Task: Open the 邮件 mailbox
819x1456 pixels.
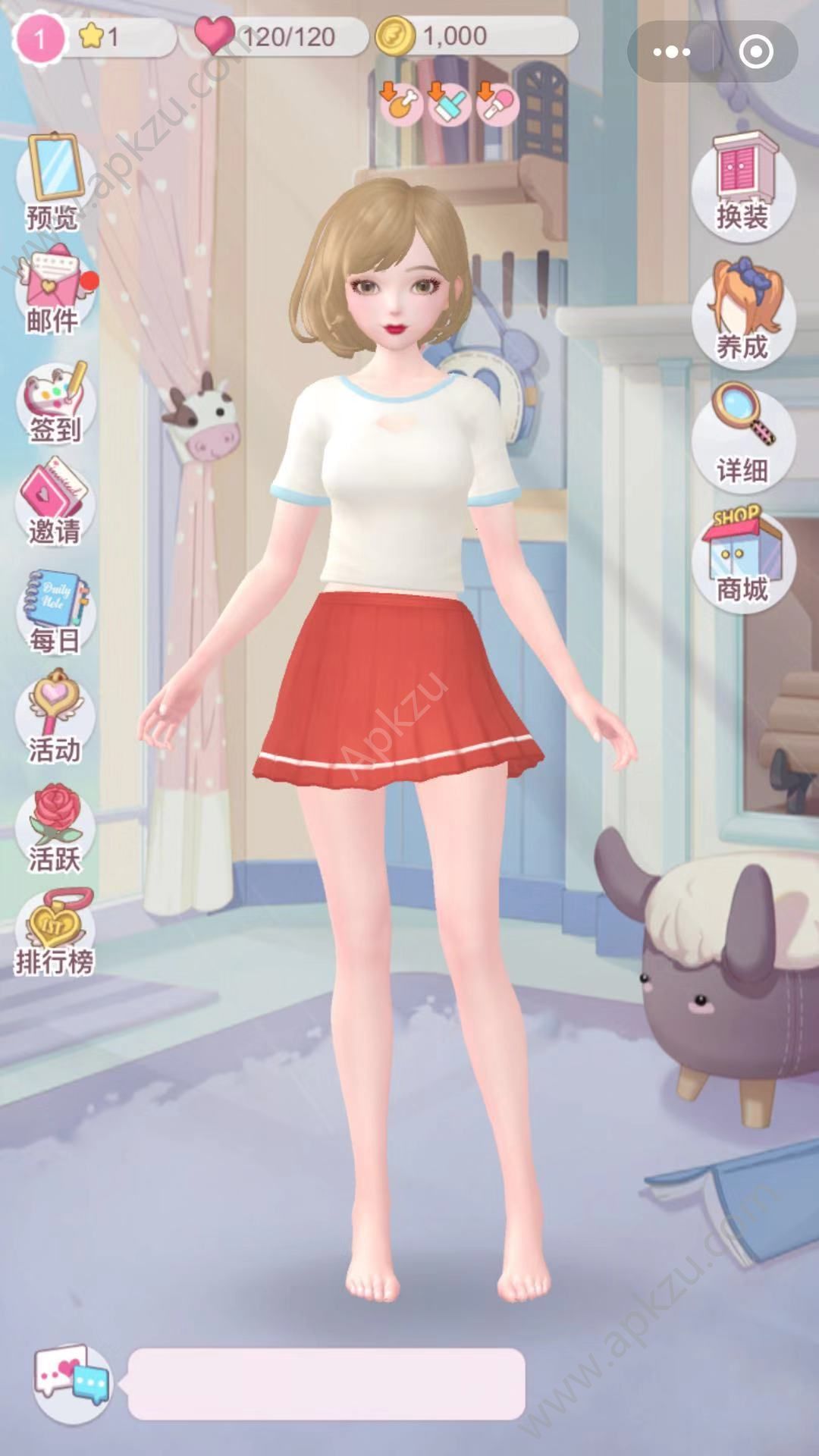Action: tap(55, 292)
